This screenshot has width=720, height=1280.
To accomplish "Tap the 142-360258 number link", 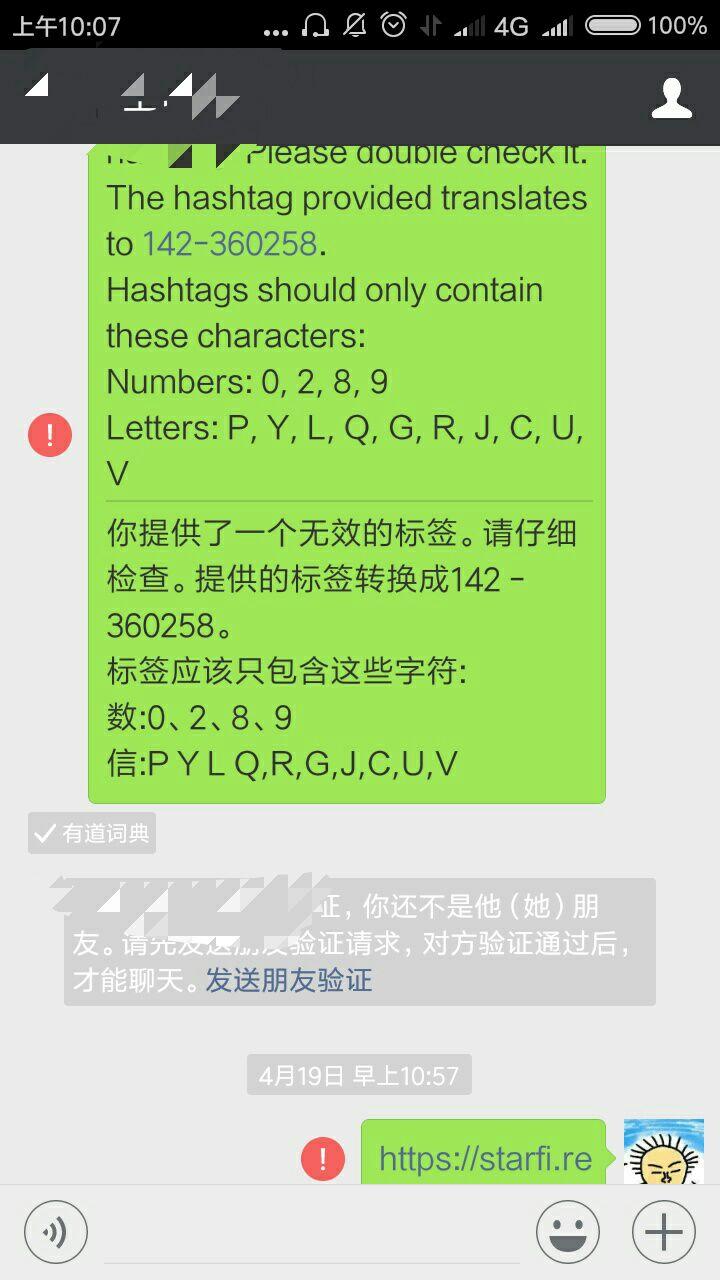I will [x=229, y=244].
